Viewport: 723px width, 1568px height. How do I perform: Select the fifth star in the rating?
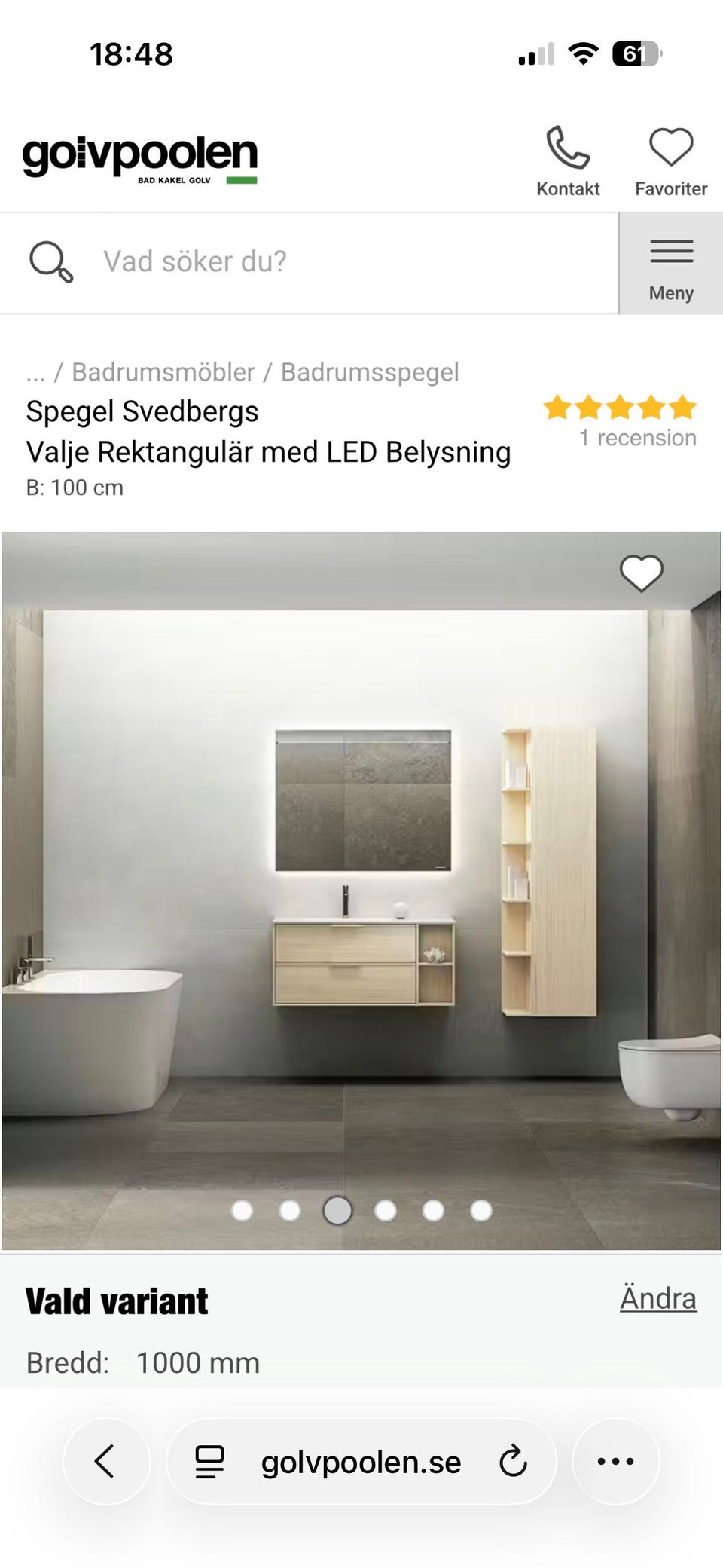[682, 408]
